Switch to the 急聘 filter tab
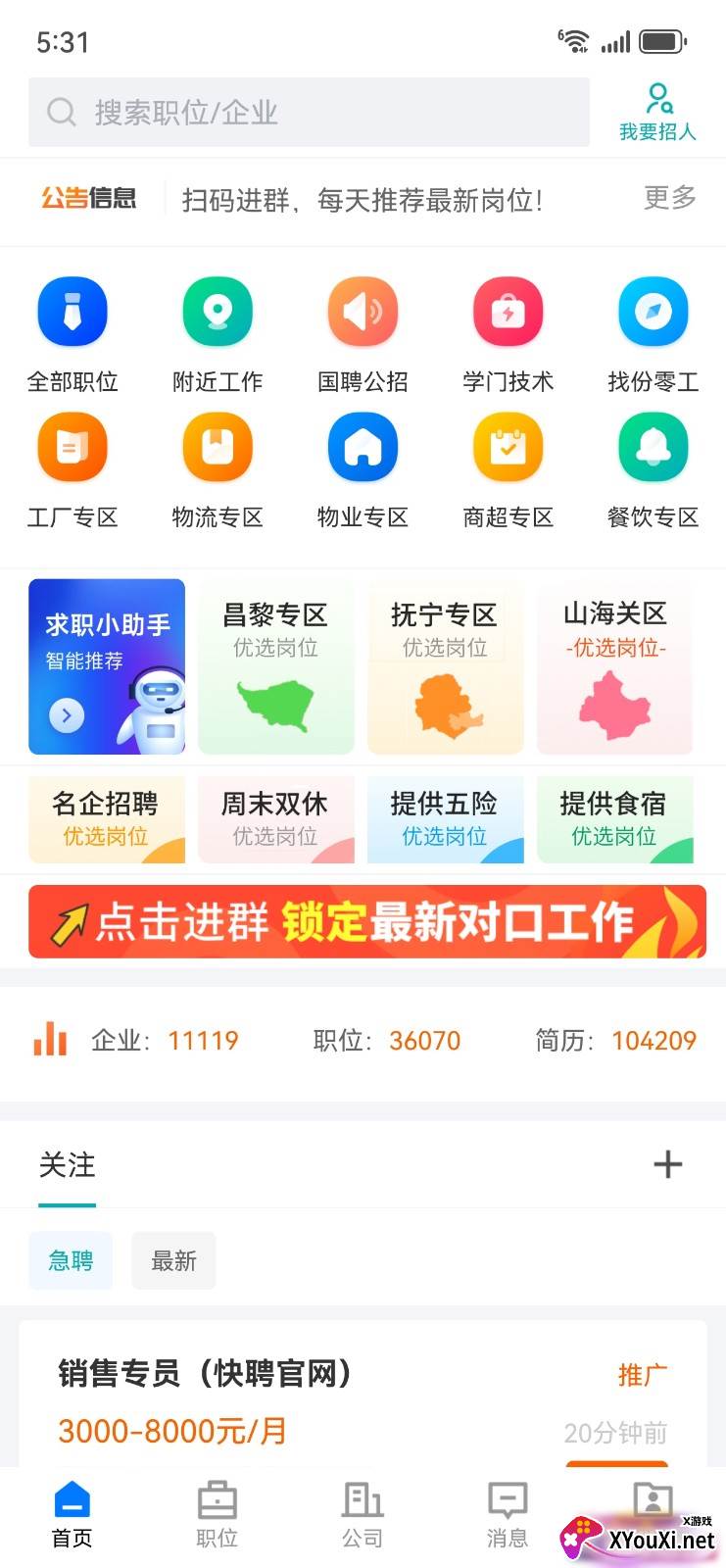Screen dimensions: 726x1568 click(70, 1260)
